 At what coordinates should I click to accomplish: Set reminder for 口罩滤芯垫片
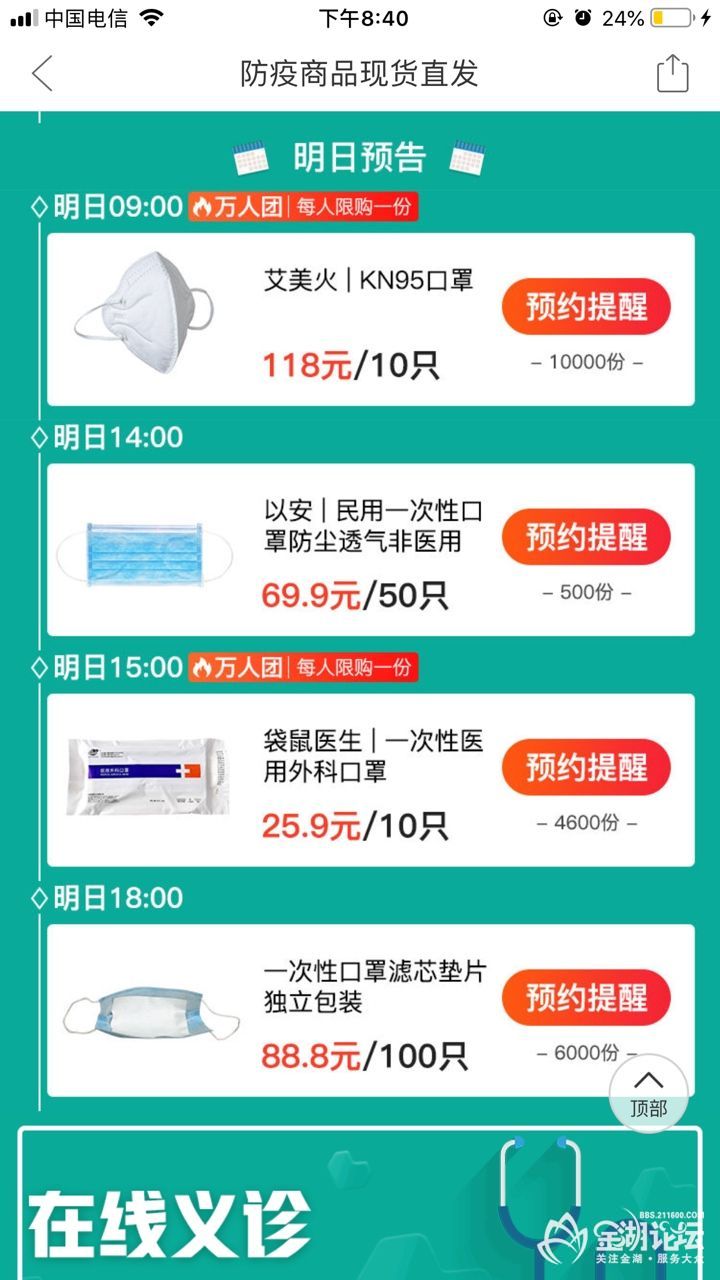tap(586, 998)
